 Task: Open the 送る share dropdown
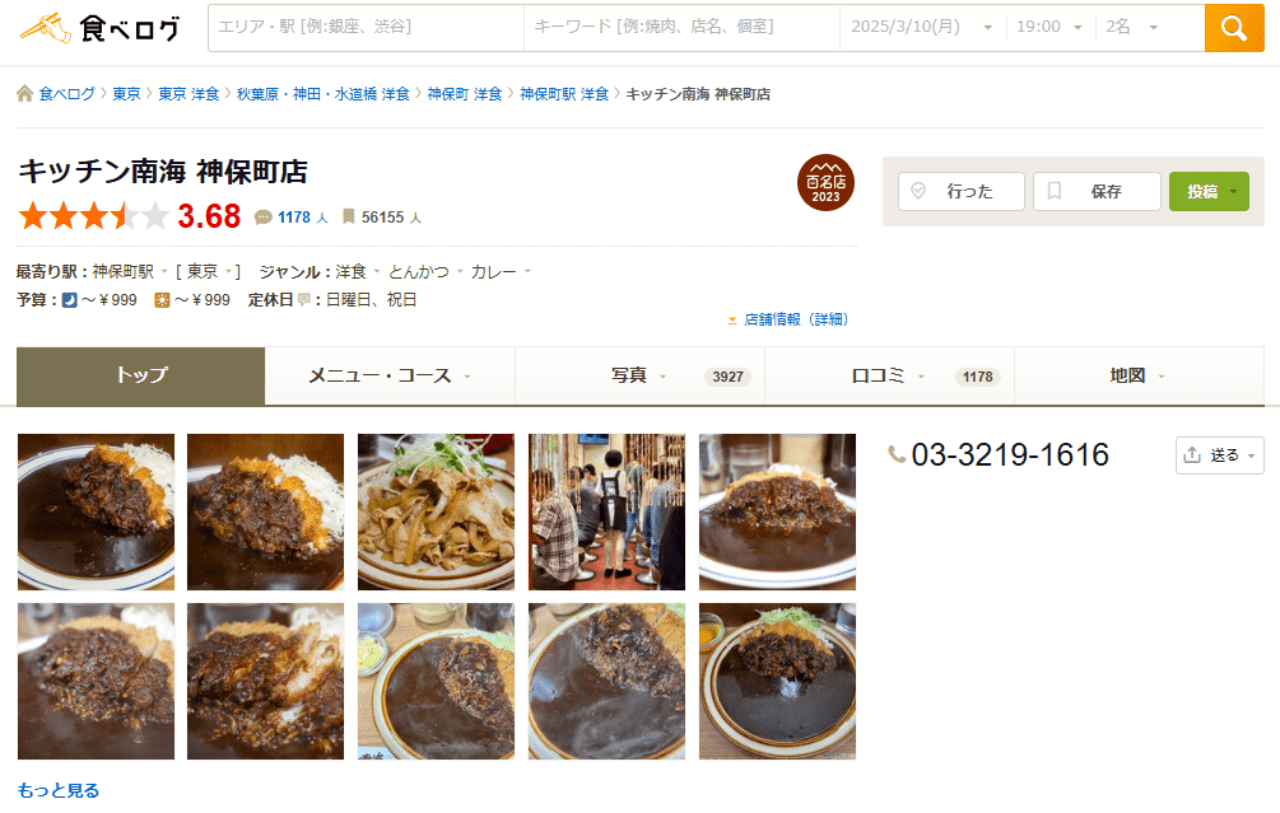[x=1220, y=455]
